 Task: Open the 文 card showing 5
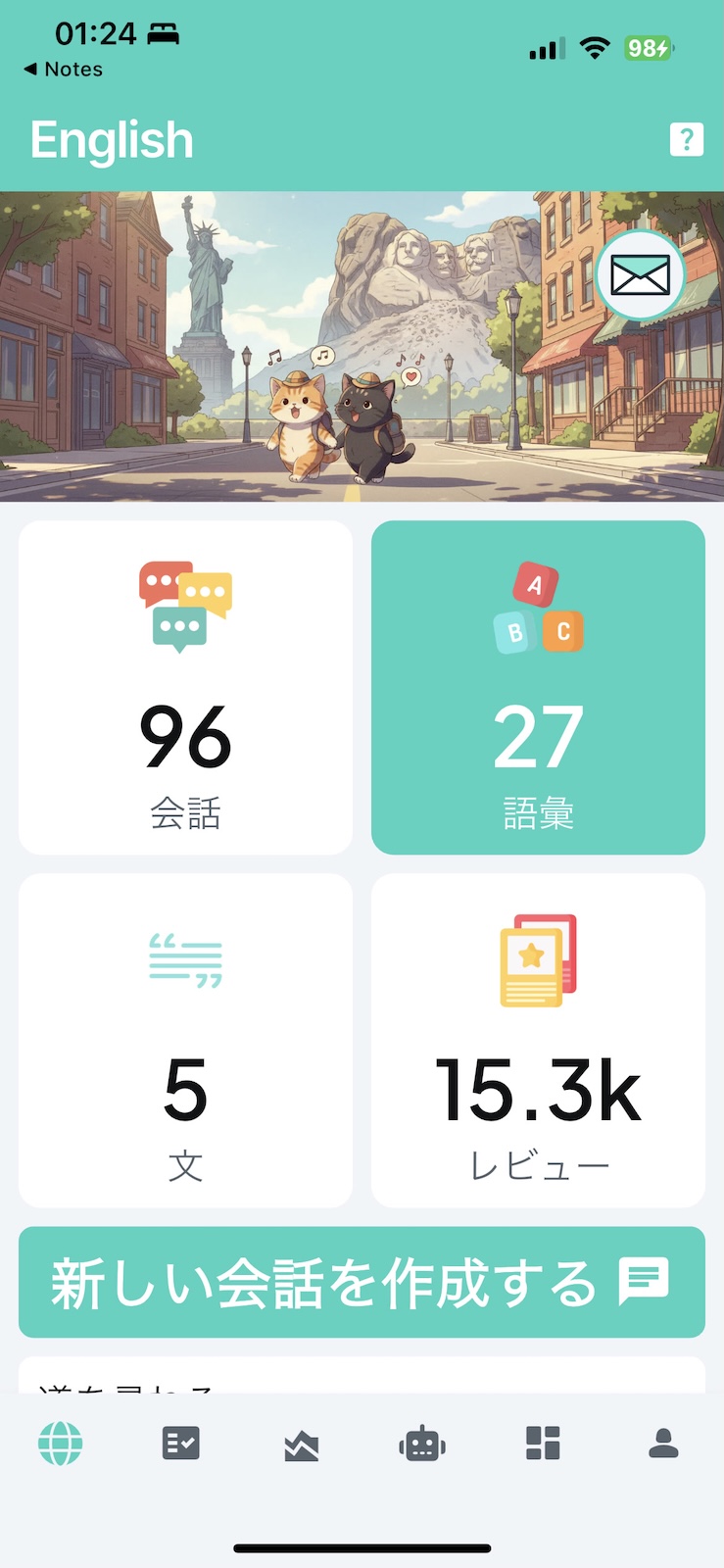click(x=185, y=1040)
